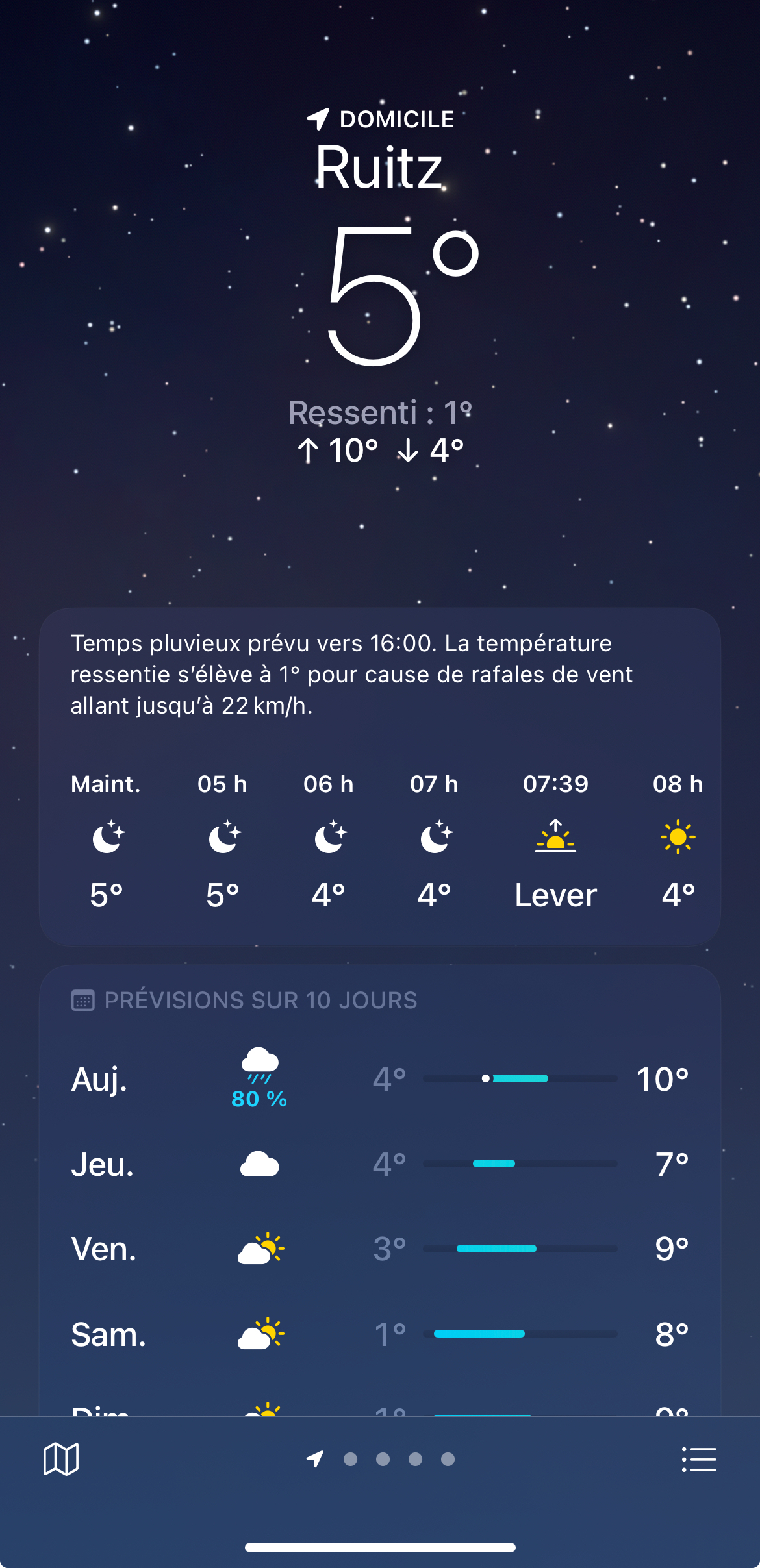The height and width of the screenshot is (1568, 760).
Task: Open Thursday's forecast row Jeu.
Action: [380, 1164]
